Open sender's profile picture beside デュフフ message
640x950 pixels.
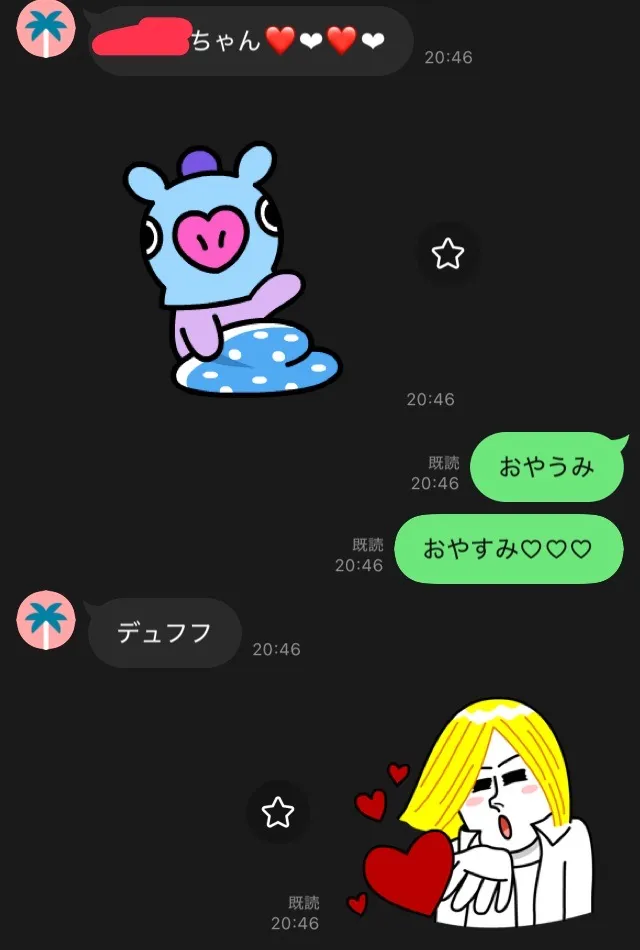(x=46, y=620)
